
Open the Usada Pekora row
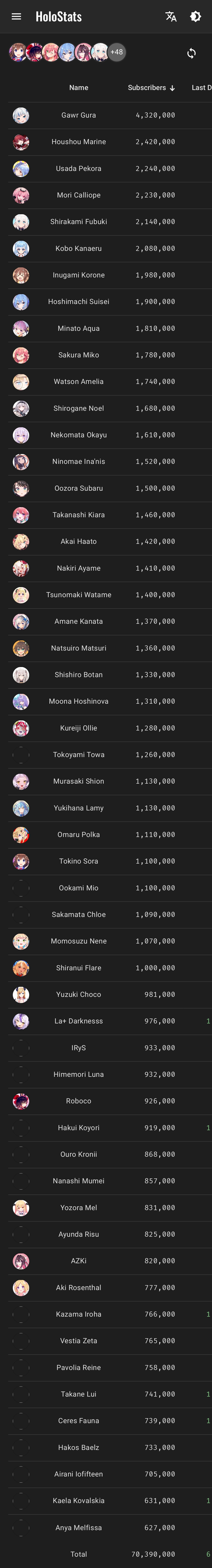click(x=78, y=169)
